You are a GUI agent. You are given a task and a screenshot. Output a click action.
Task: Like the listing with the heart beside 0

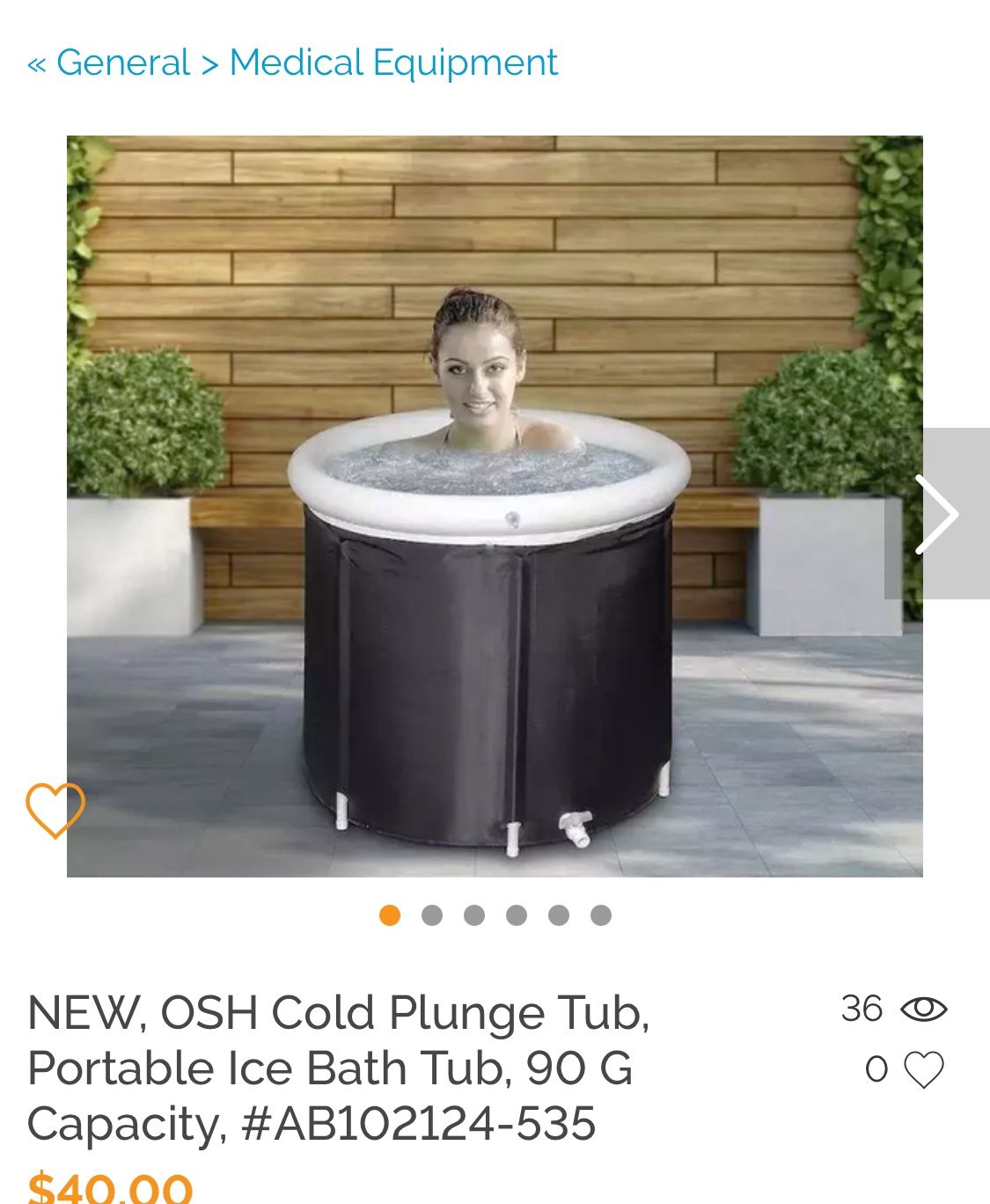[923, 1070]
